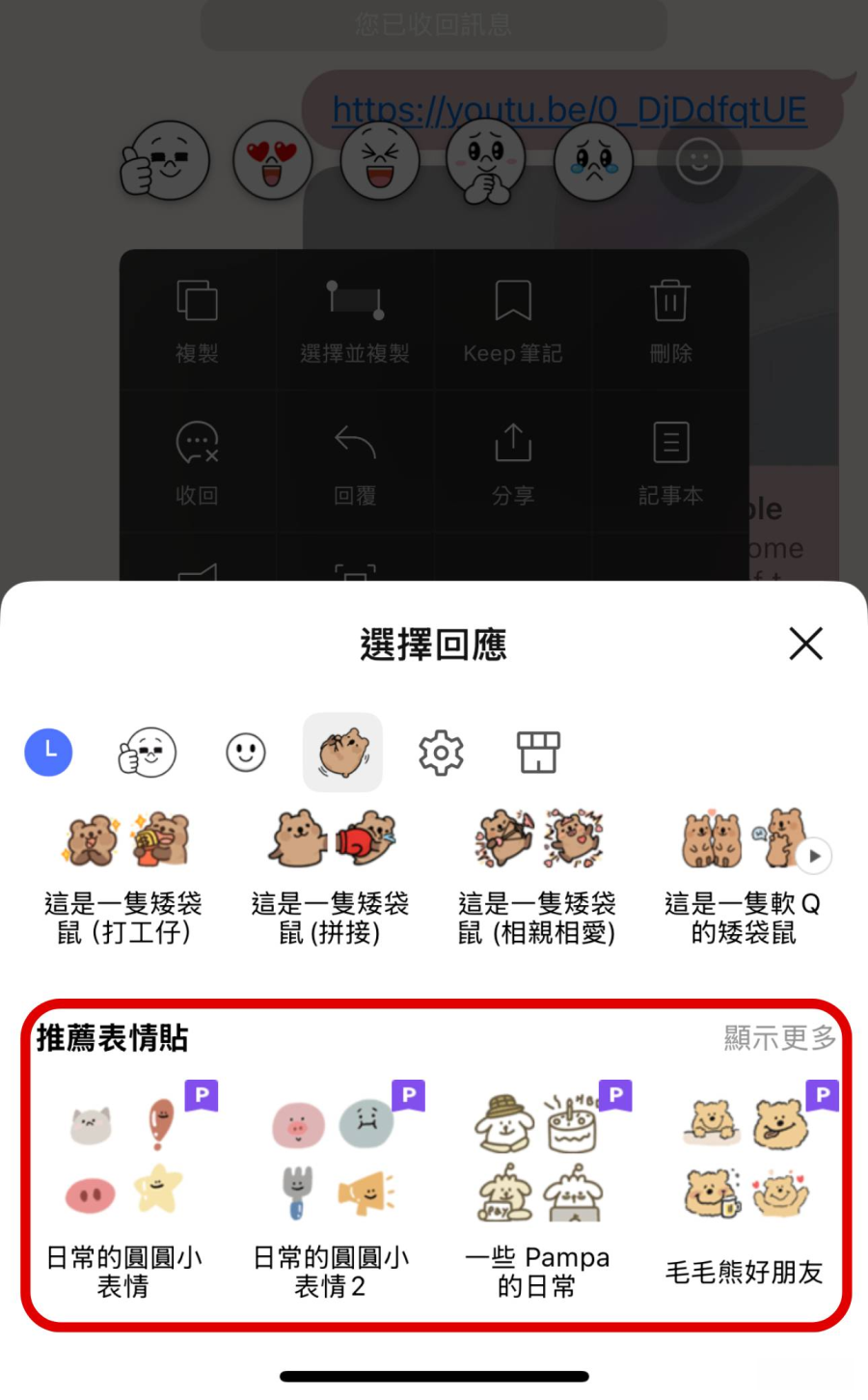
Task: Switch to the blue L sticker tab
Action: [49, 752]
